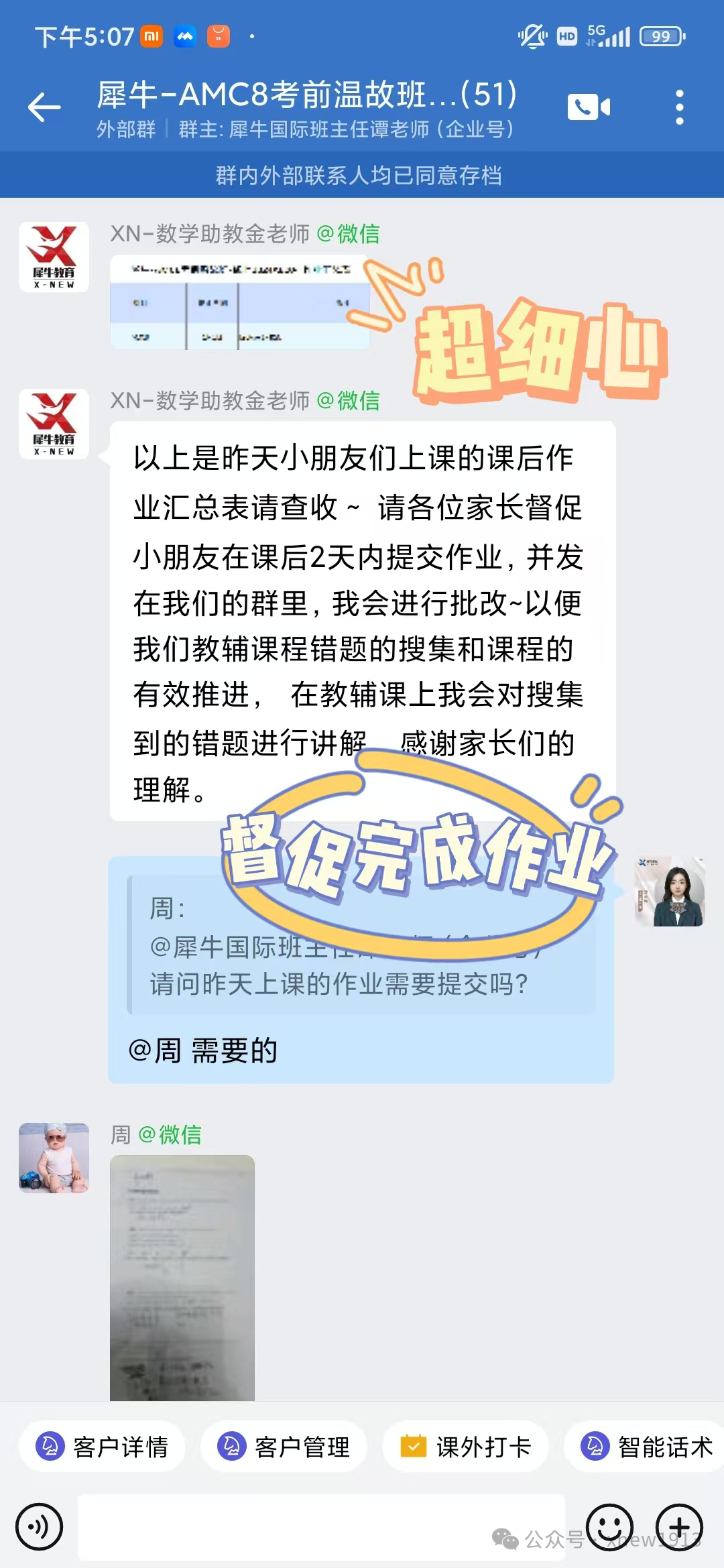
Task: View 周's profile avatar
Action: coord(54,1158)
